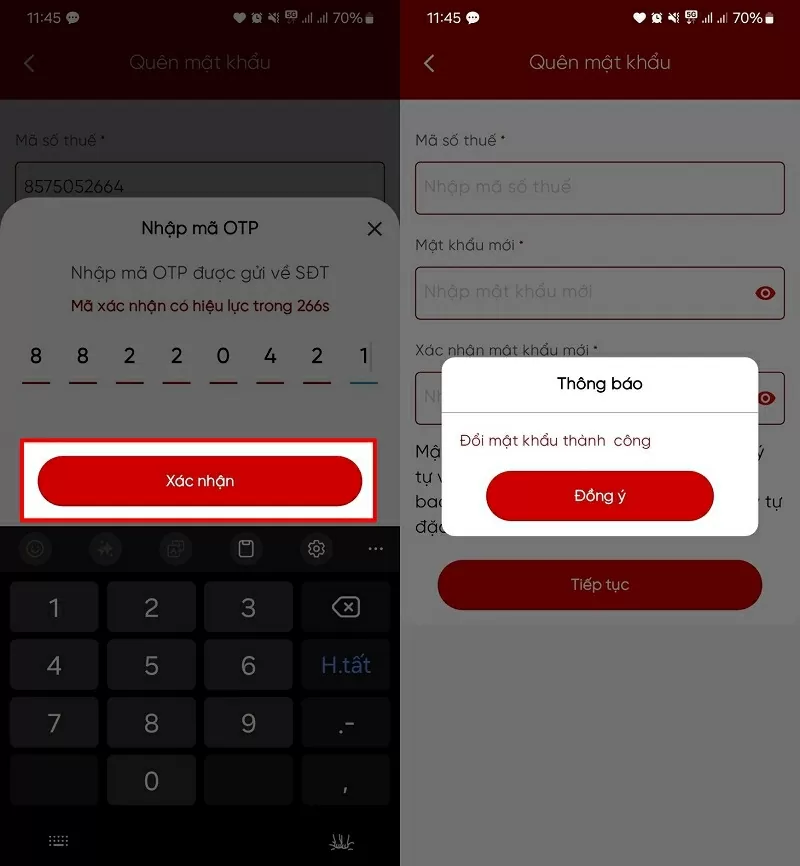This screenshot has height=866, width=800.
Task: Show password in Nhập mật khẩu mới field
Action: (x=766, y=293)
